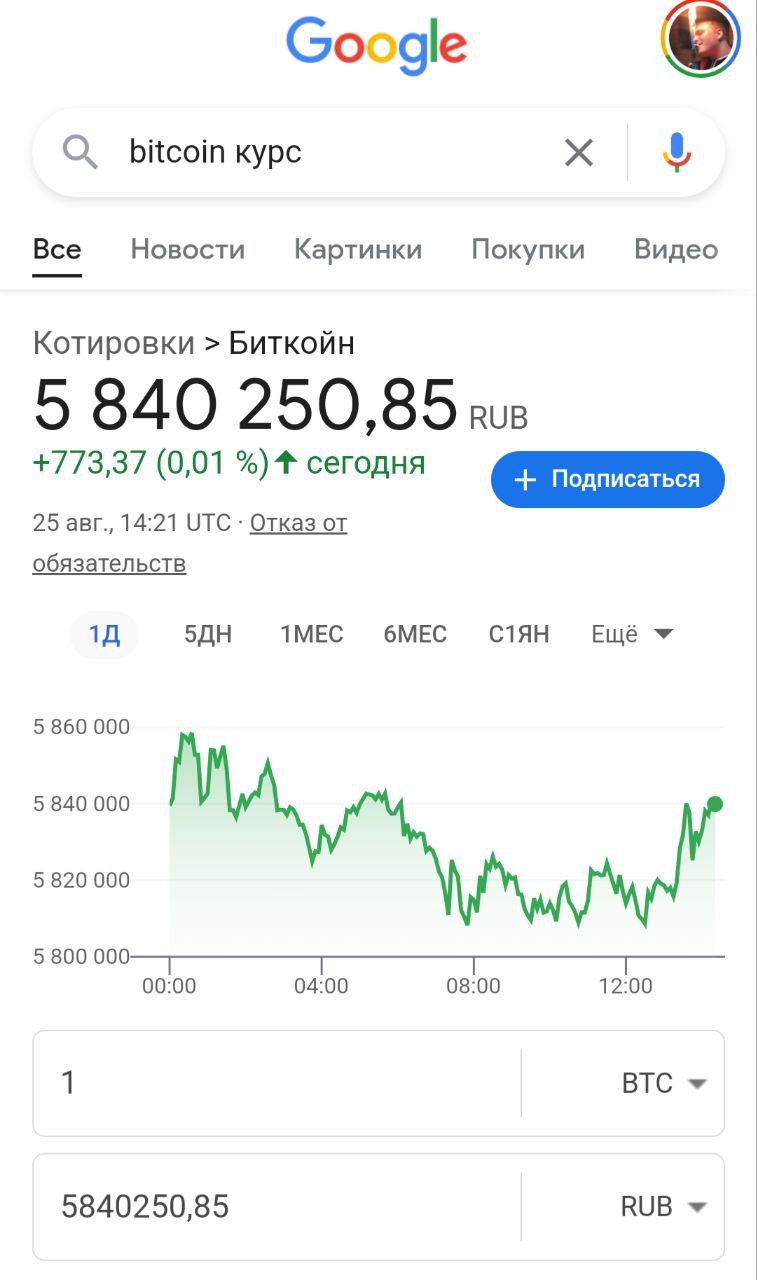Select the 5ДН chart range
Image resolution: width=757 pixels, height=1280 pixels.
(x=208, y=634)
